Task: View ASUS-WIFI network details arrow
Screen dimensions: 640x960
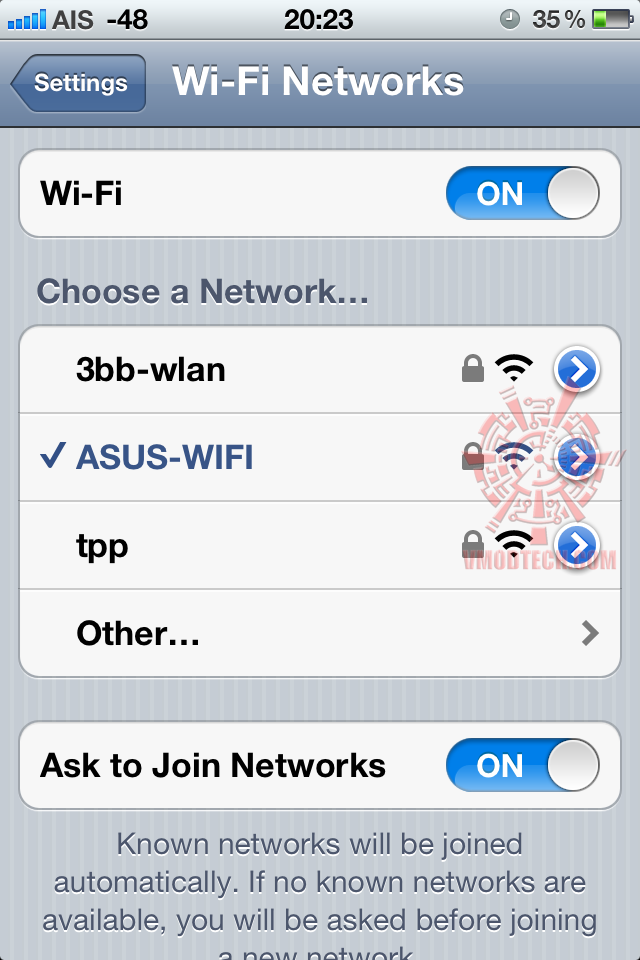Action: click(x=577, y=458)
